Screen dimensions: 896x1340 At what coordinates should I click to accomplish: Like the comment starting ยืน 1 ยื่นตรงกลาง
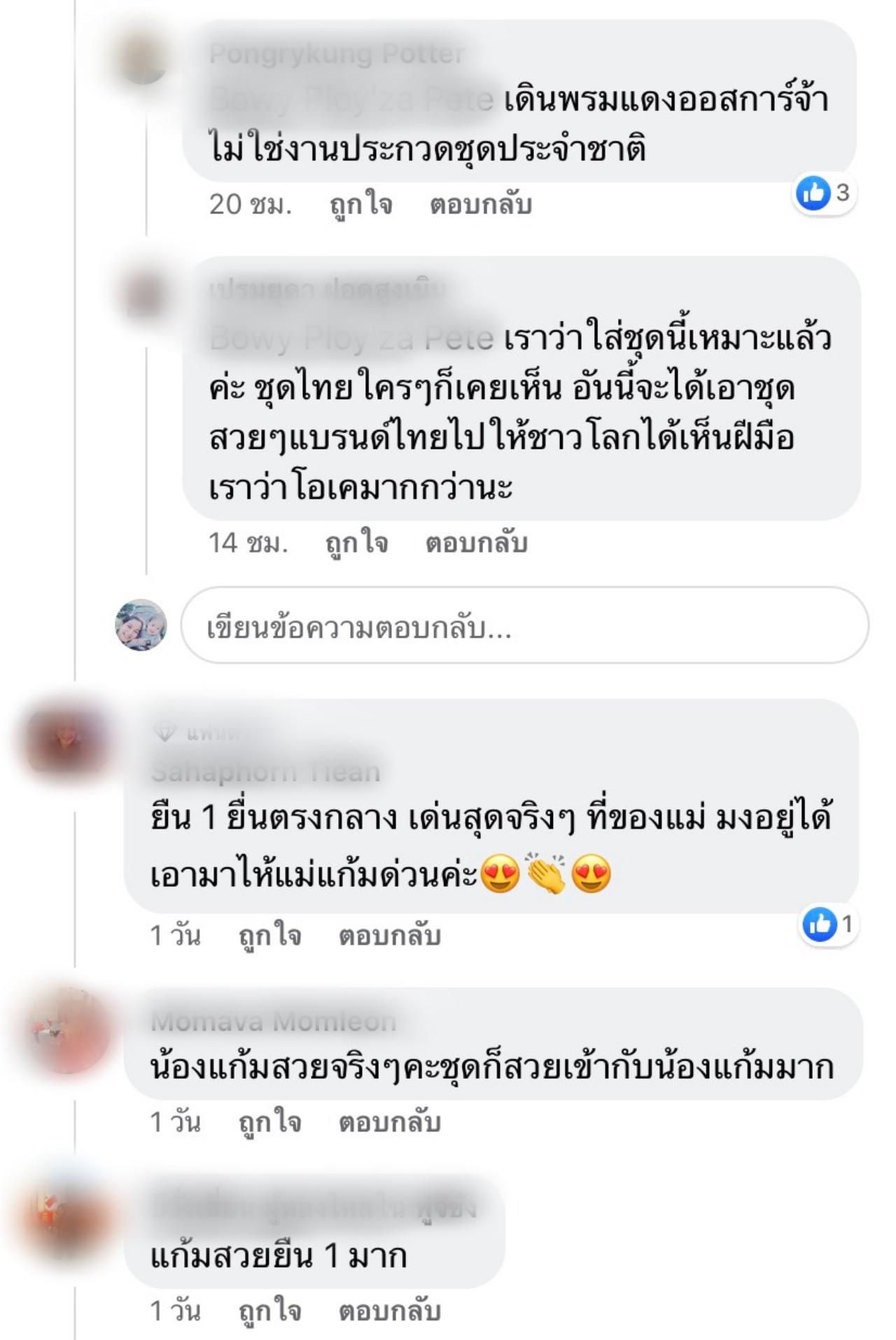click(269, 936)
